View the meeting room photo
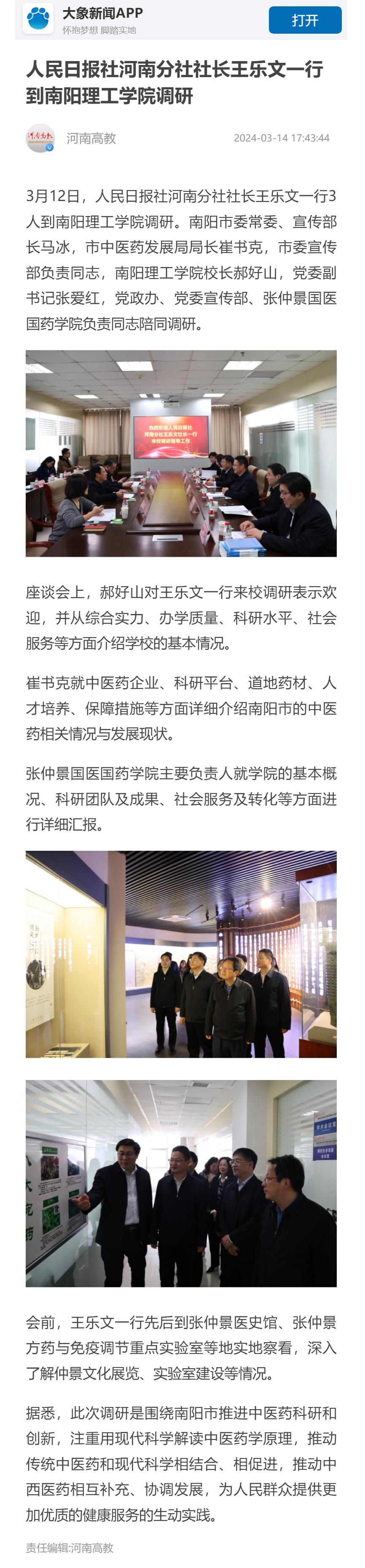This screenshot has width=365, height=1568. click(181, 453)
